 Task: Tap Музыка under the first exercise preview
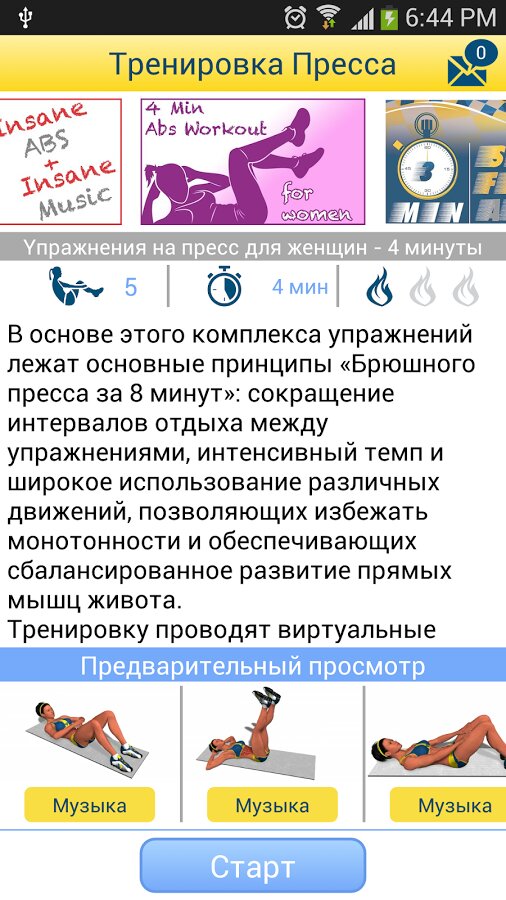[x=89, y=805]
